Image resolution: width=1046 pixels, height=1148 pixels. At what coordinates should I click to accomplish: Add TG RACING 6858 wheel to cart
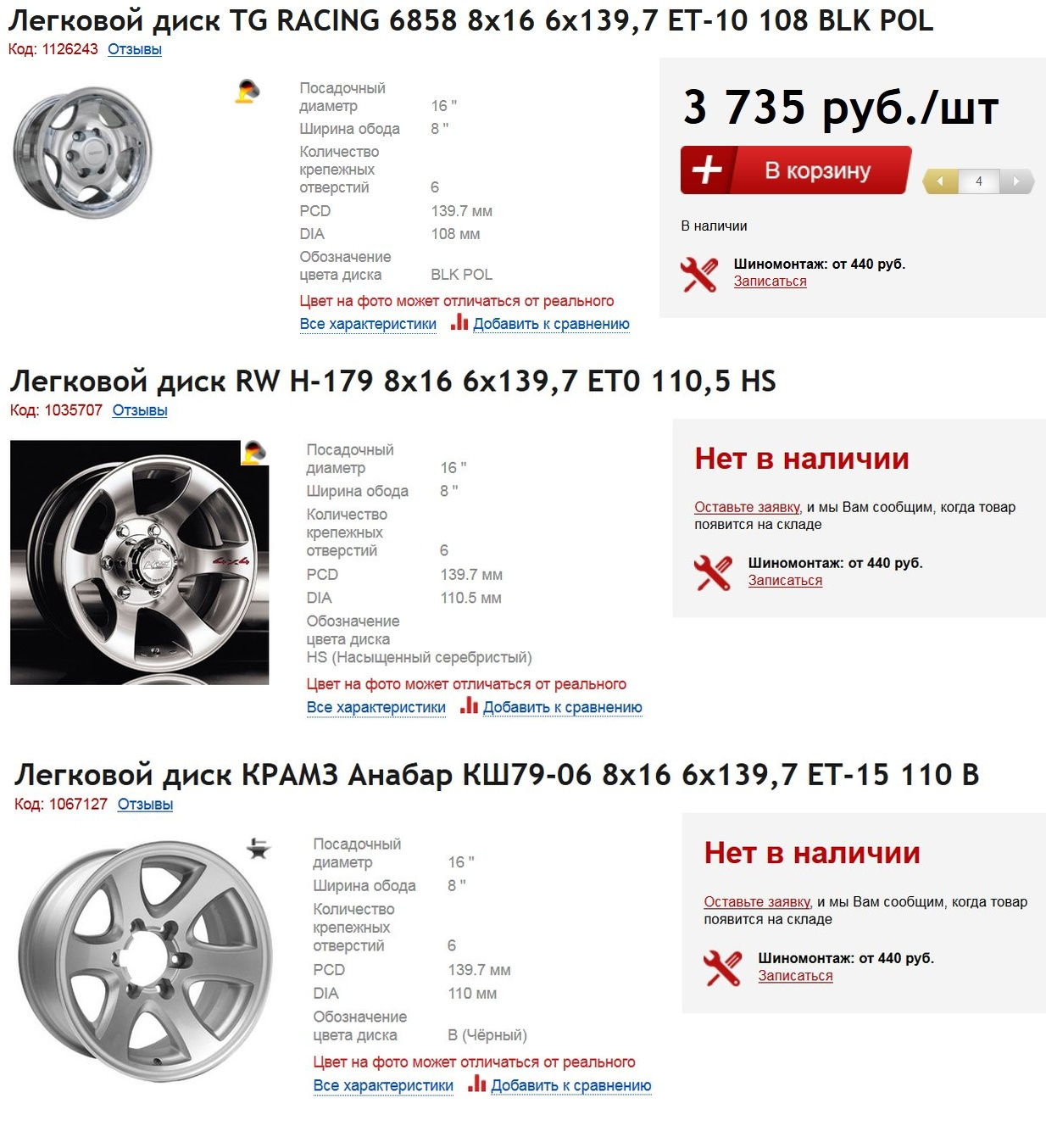click(x=795, y=170)
